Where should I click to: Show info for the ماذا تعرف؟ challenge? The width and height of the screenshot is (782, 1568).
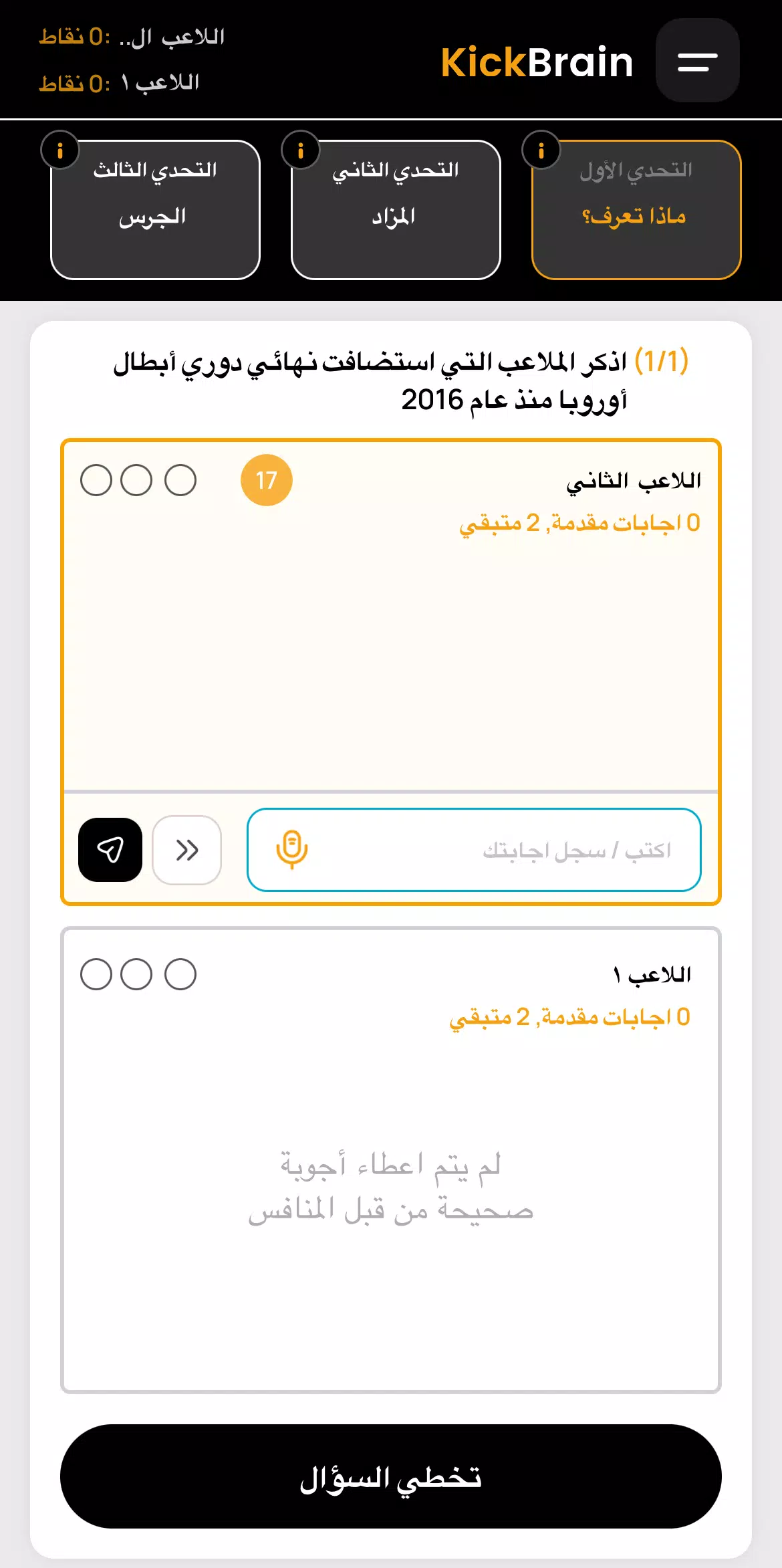pos(541,150)
